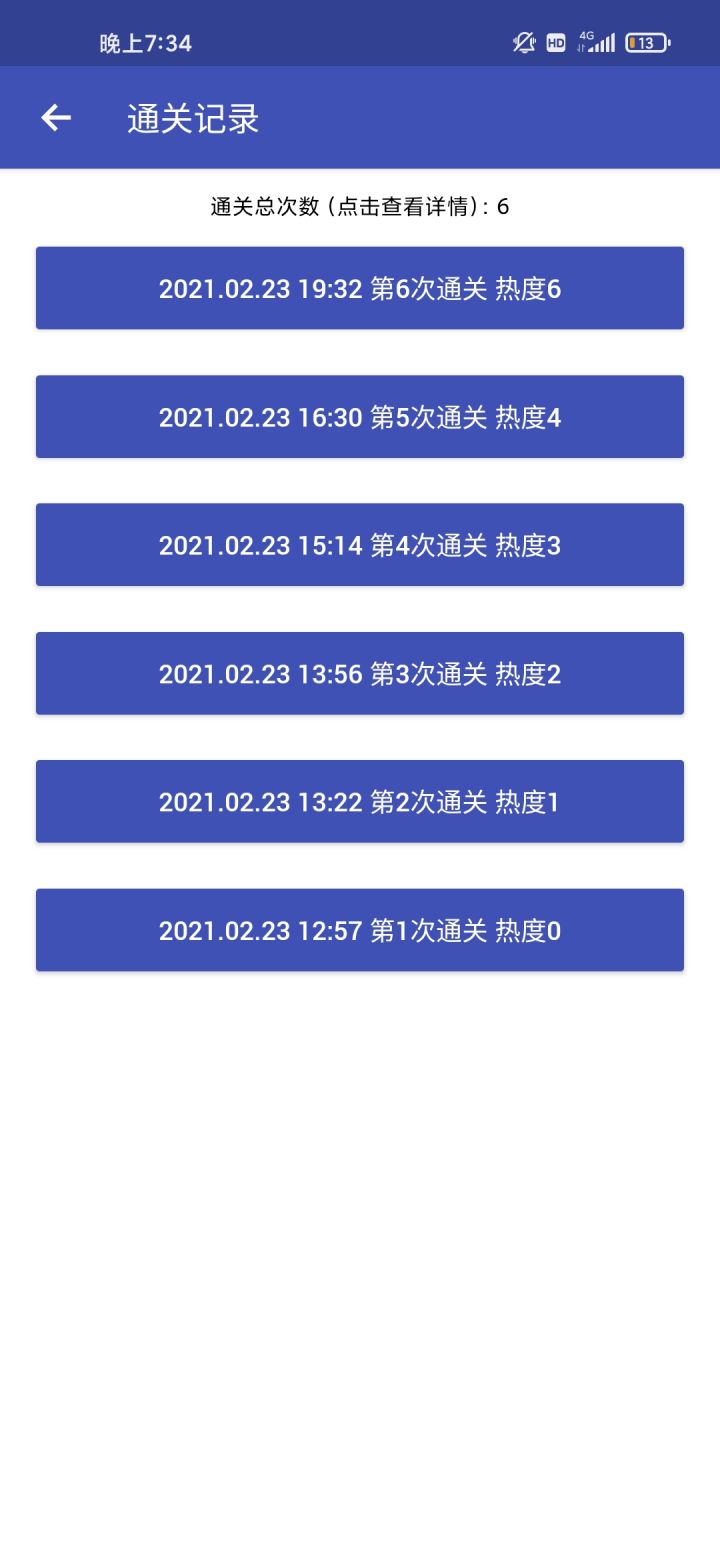Open the 第6次通关 热度6 record
Image resolution: width=720 pixels, height=1560 pixels.
[x=360, y=288]
